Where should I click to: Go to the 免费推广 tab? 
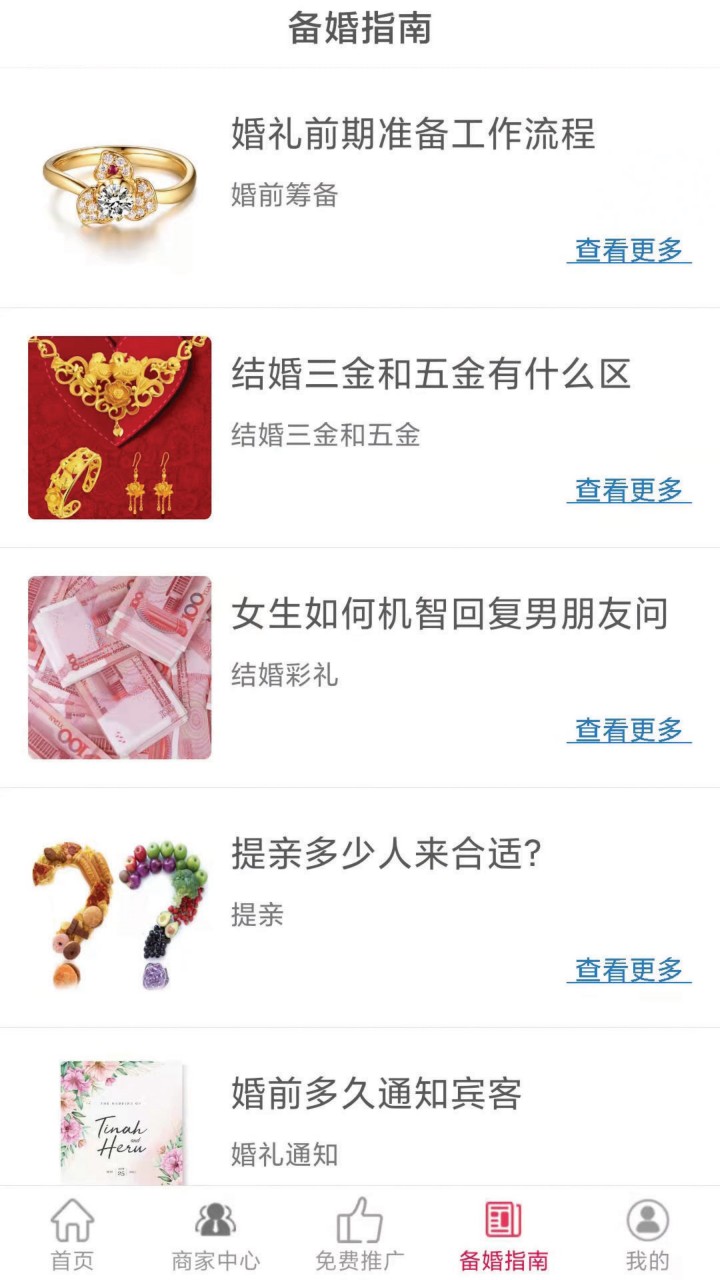tap(360, 1234)
